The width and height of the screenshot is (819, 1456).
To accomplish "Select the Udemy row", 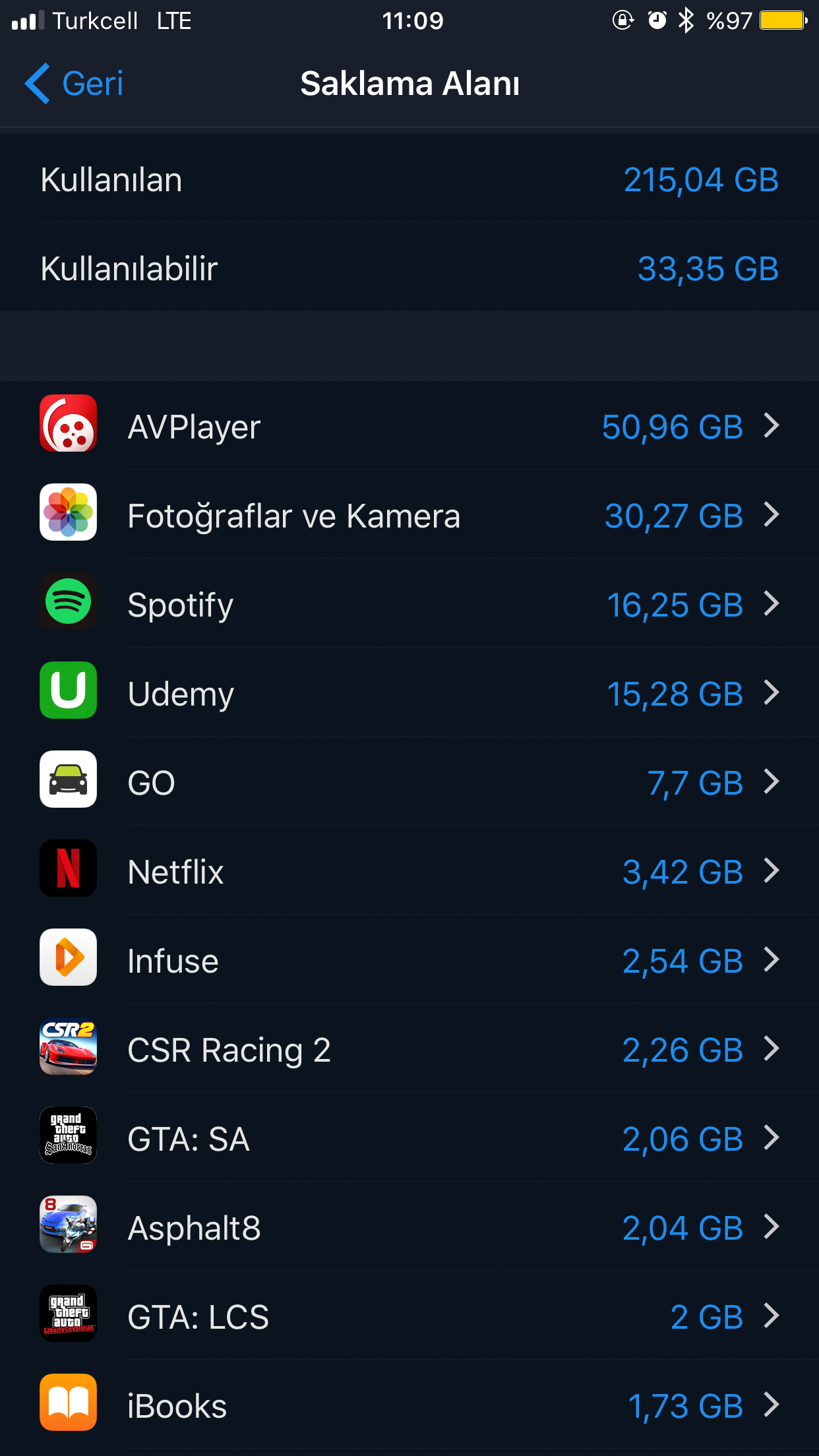I will click(x=409, y=692).
